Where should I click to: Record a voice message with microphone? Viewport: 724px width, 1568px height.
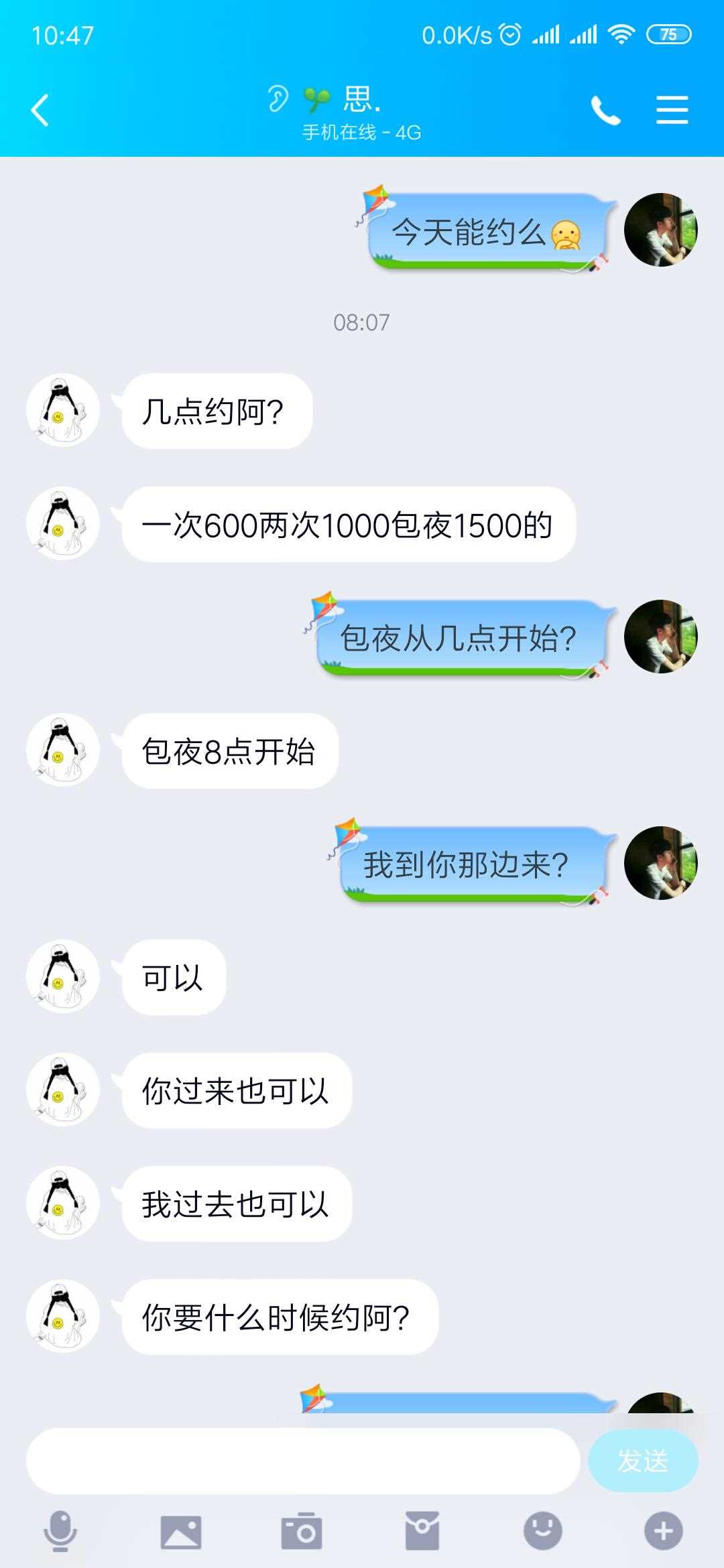(60, 1531)
